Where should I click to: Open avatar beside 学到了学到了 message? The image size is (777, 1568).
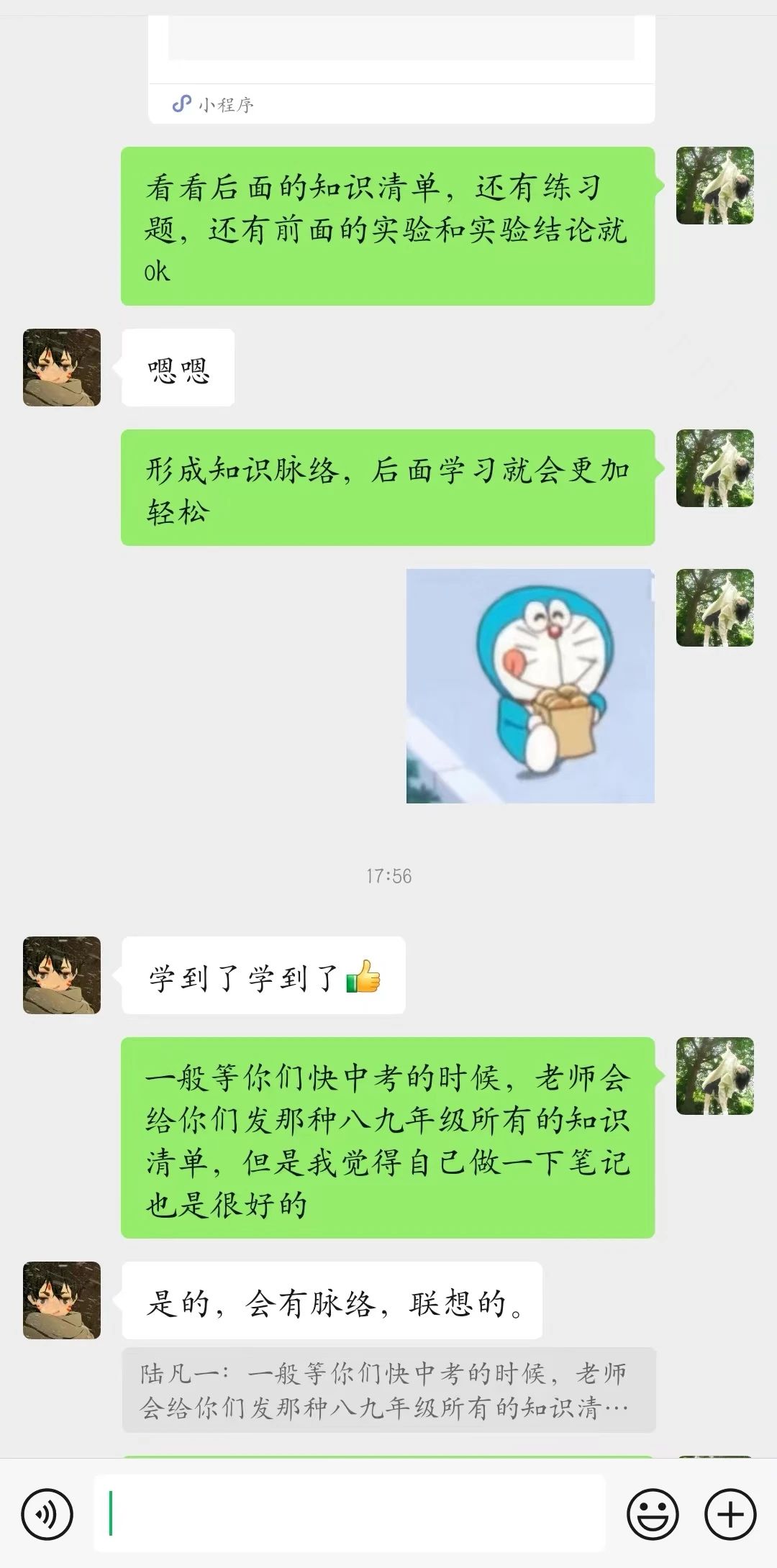(x=62, y=975)
